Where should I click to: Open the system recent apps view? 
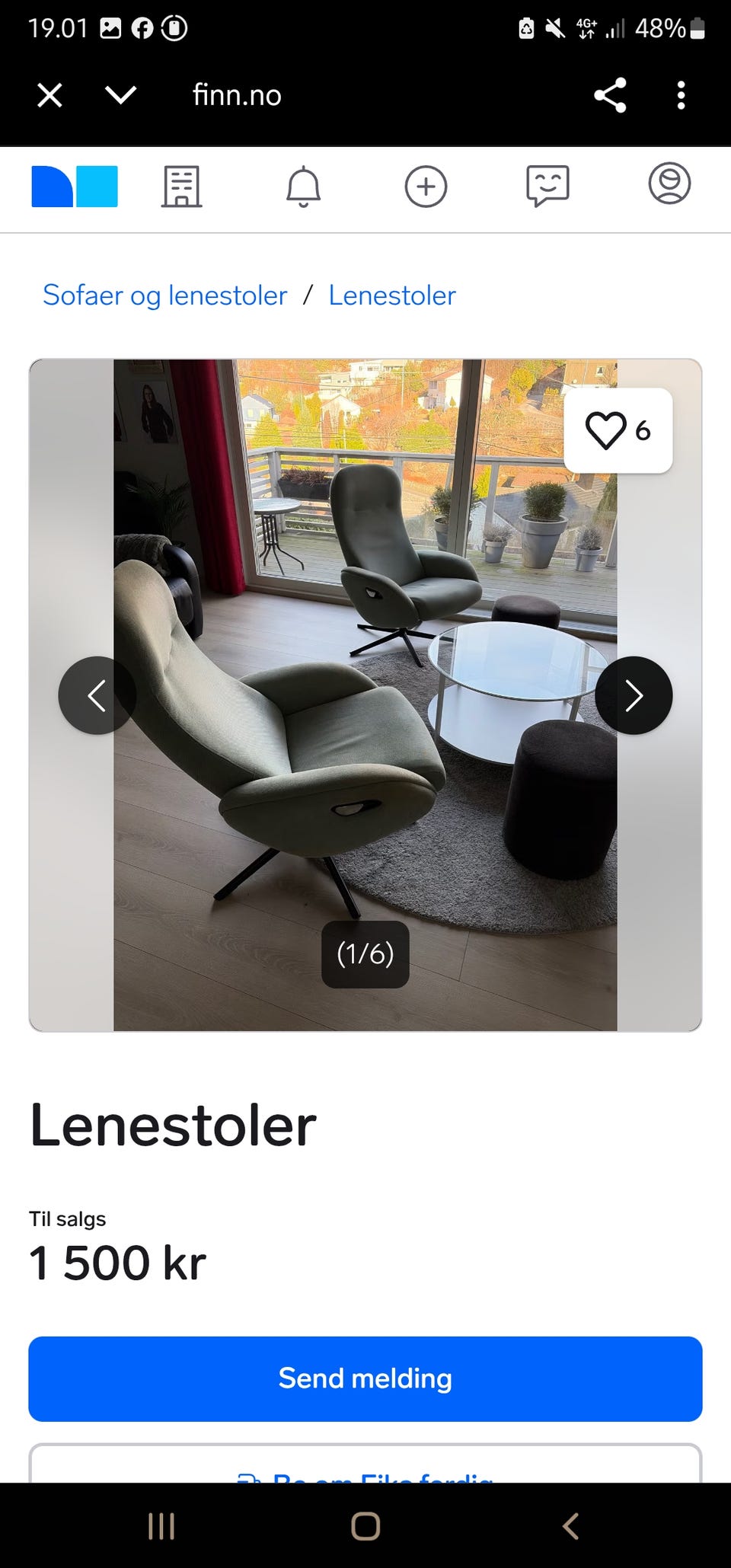click(x=161, y=1526)
